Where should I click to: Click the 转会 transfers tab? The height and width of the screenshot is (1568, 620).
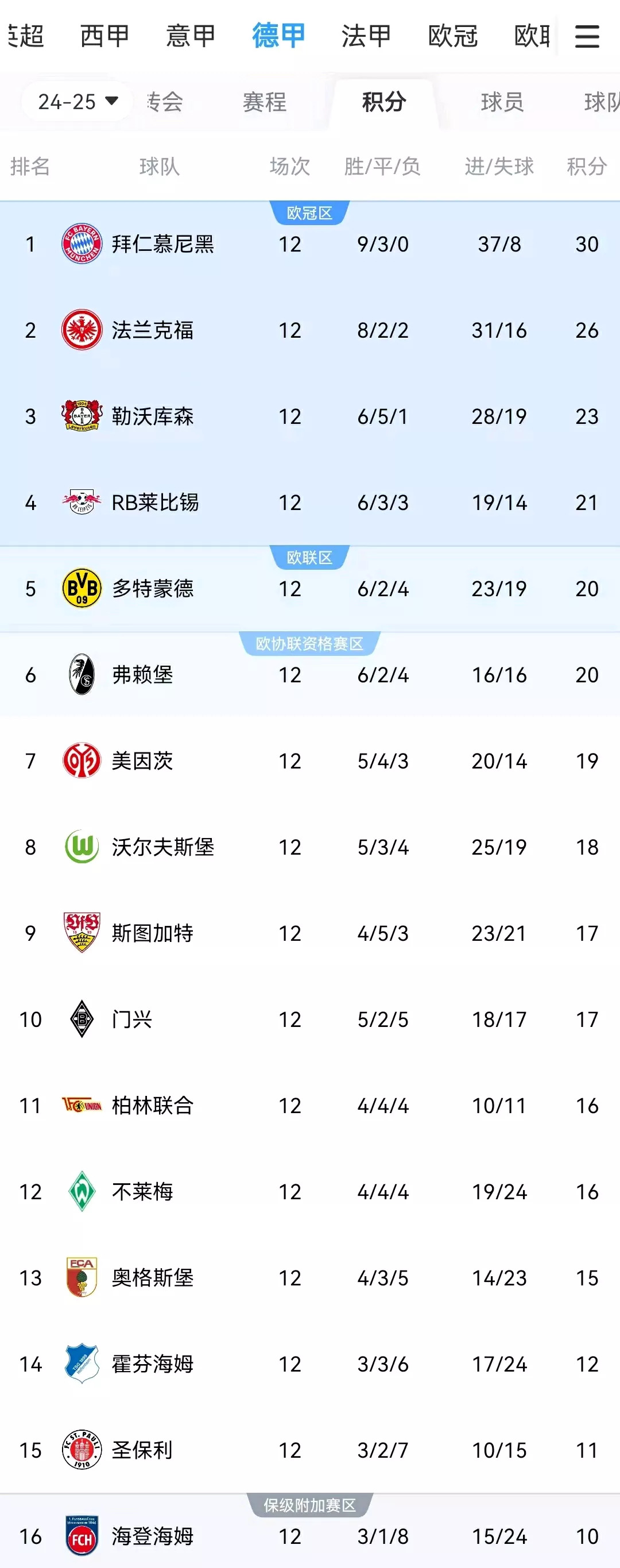click(x=164, y=102)
